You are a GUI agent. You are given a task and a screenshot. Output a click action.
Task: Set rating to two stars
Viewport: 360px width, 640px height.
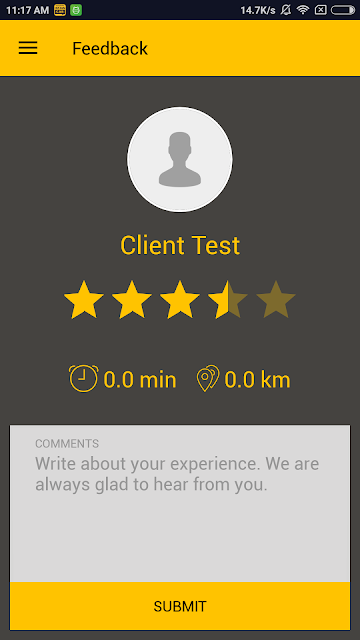pos(132,300)
